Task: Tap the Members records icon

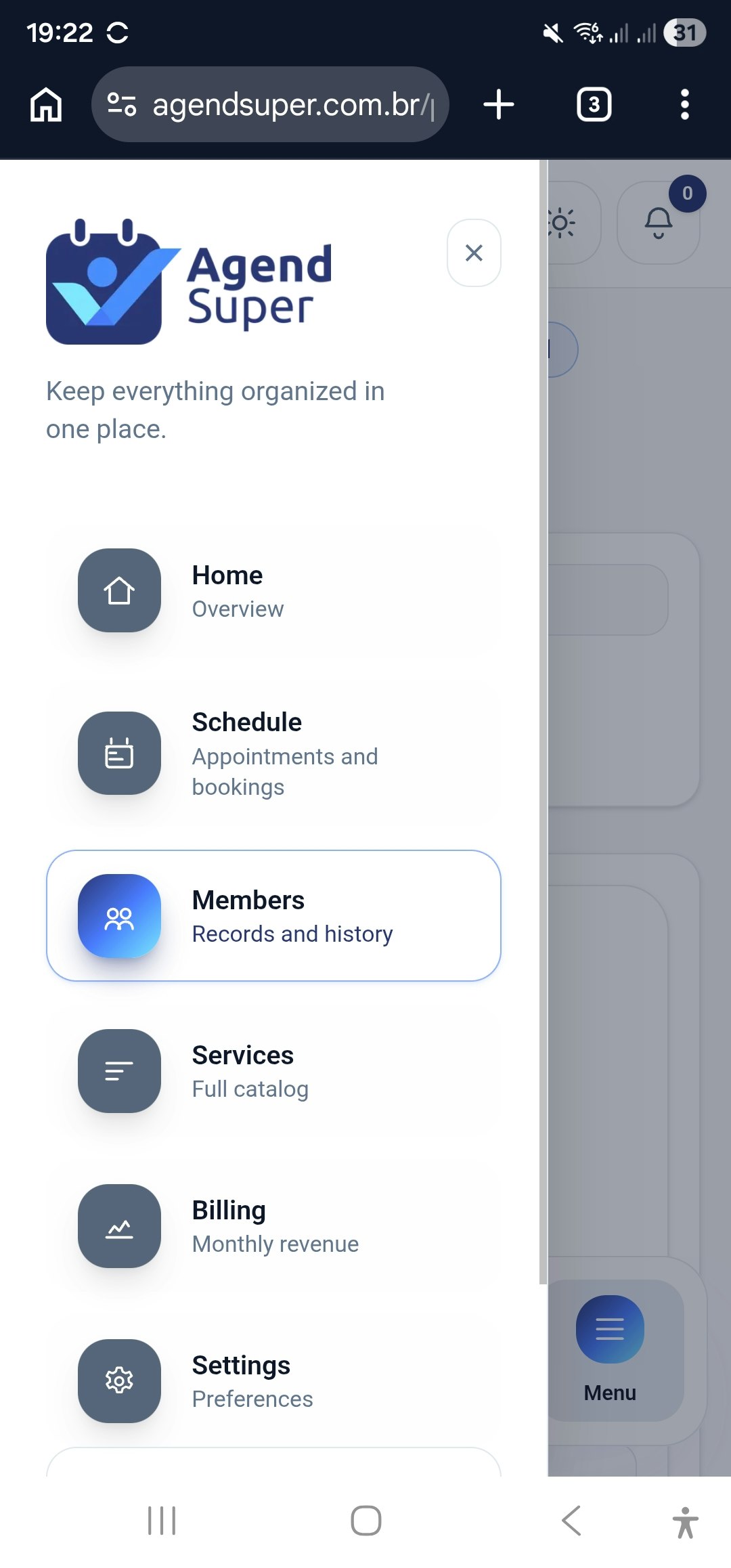Action: 119,916
